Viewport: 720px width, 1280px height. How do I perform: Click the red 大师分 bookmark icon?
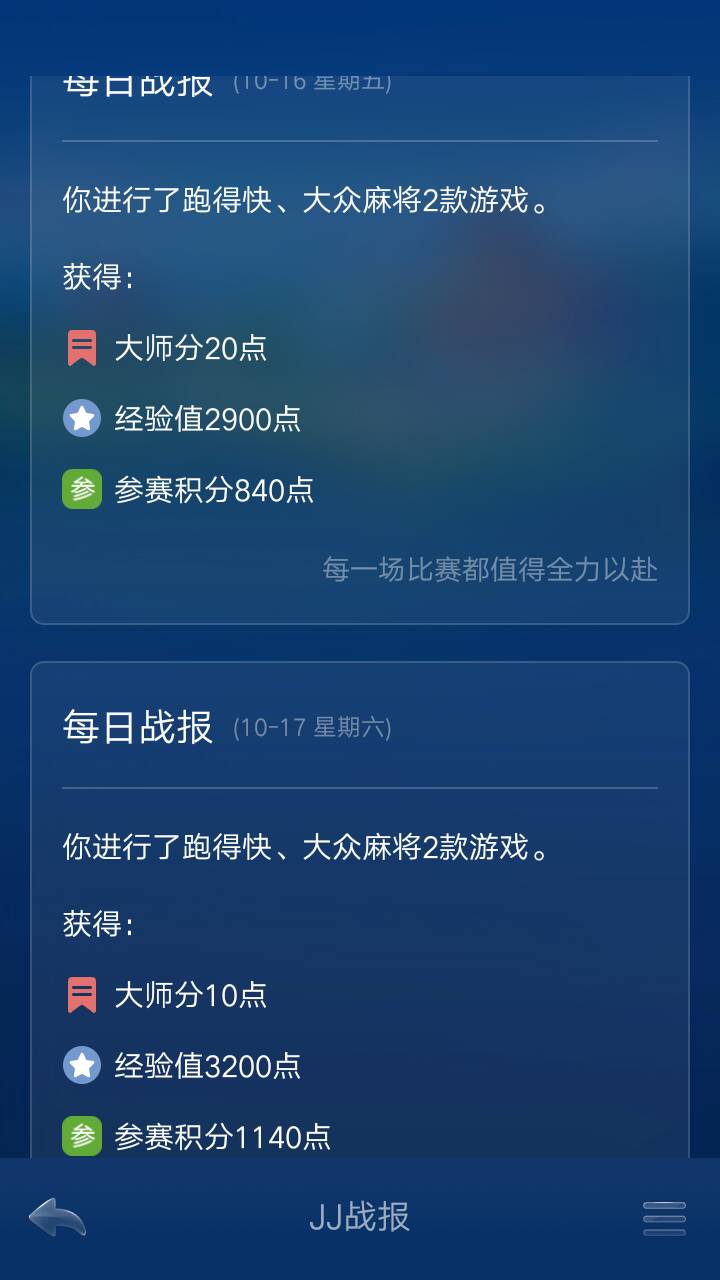[81, 348]
